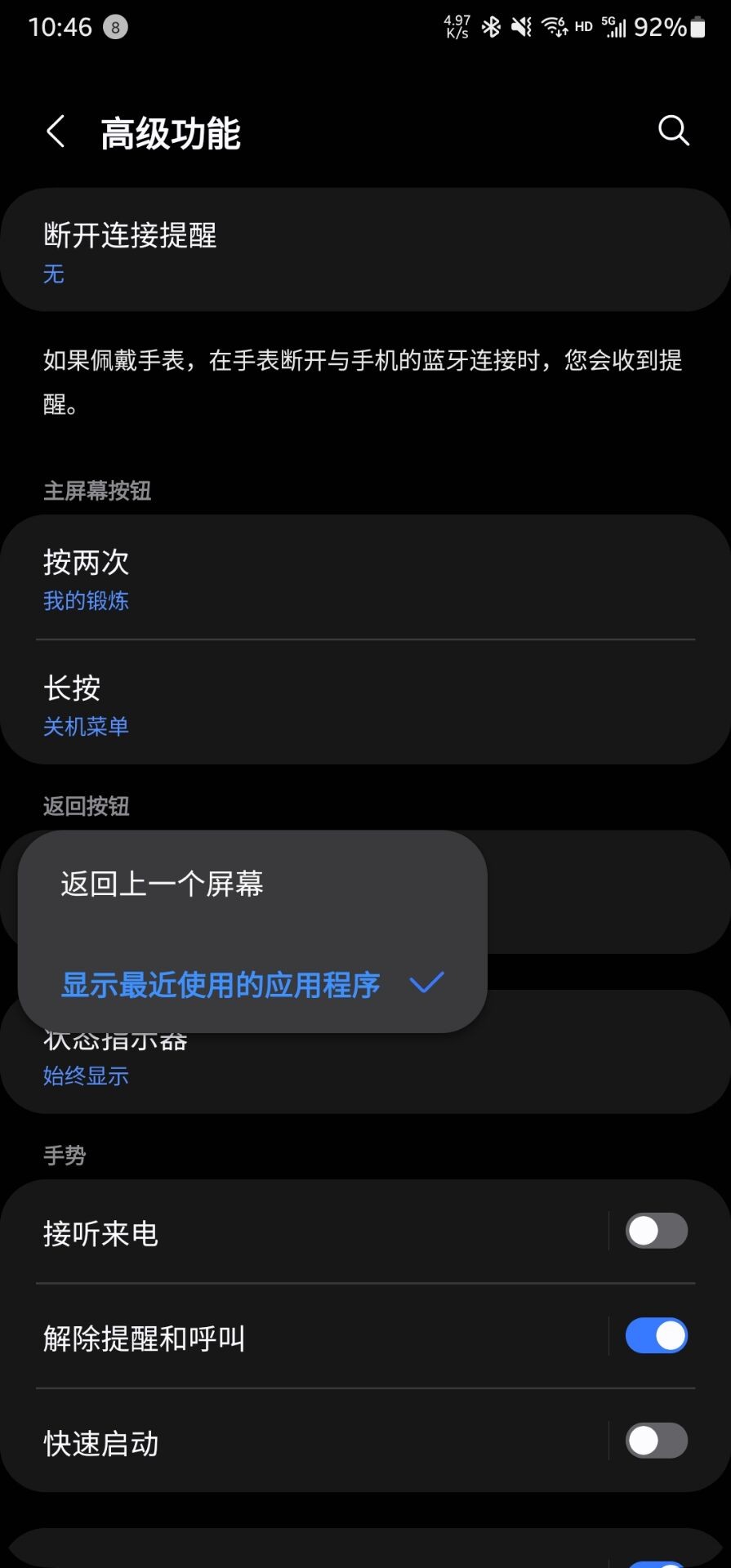
Task: Open 接听来电 gesture details
Action: 310,1232
